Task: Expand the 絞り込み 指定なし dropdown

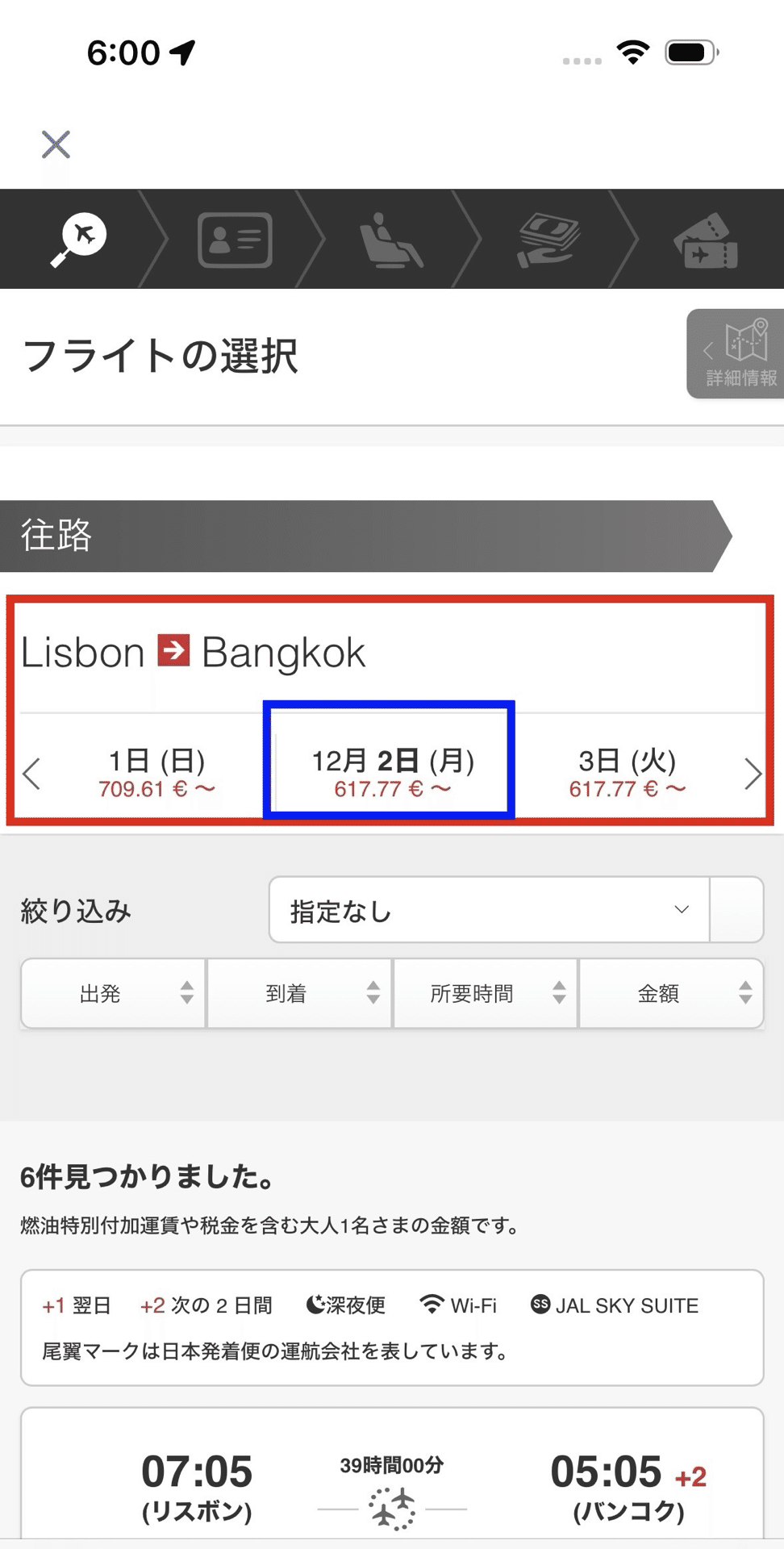Action: point(516,910)
